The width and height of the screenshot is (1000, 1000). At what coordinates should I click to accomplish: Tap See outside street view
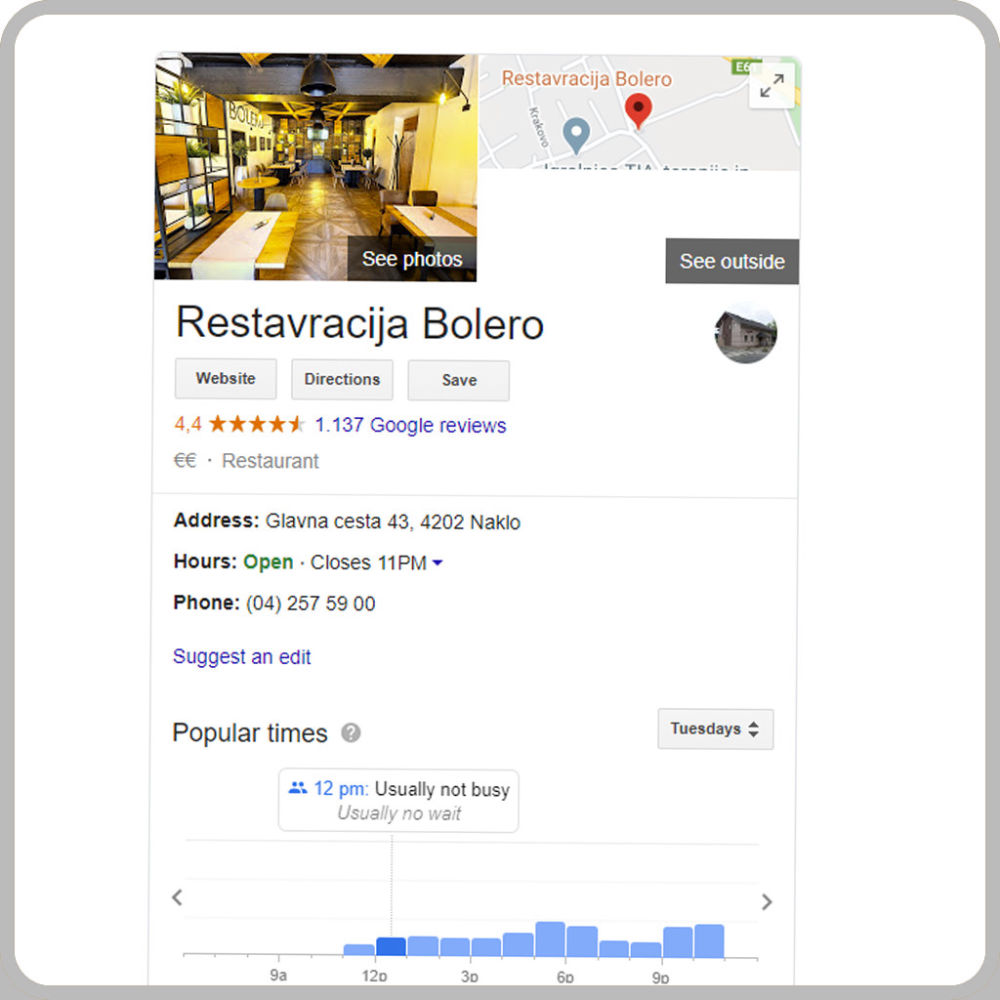[732, 262]
